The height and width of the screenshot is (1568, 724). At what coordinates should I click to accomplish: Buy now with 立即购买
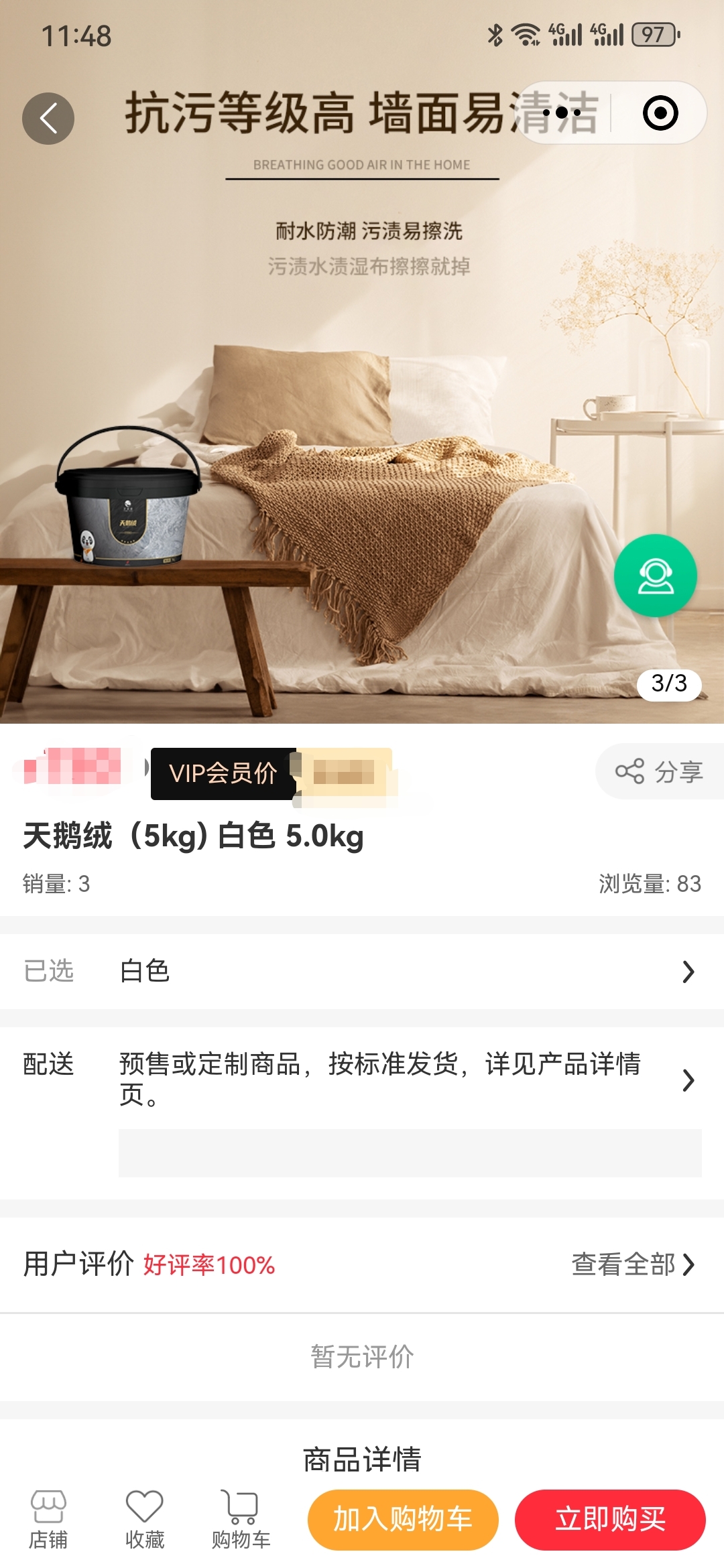pos(610,1520)
